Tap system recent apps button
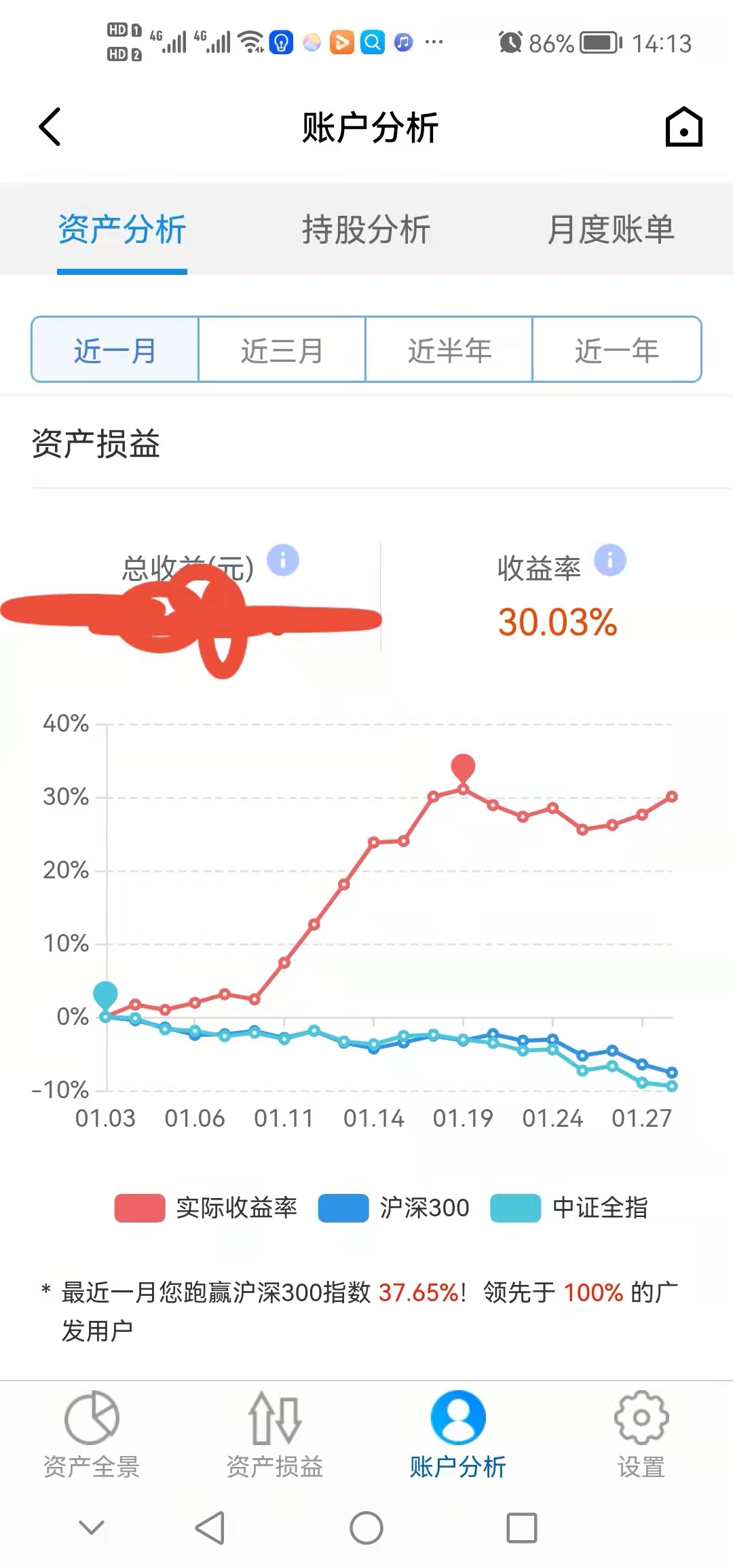This screenshot has width=733, height=1568. coord(521,1528)
